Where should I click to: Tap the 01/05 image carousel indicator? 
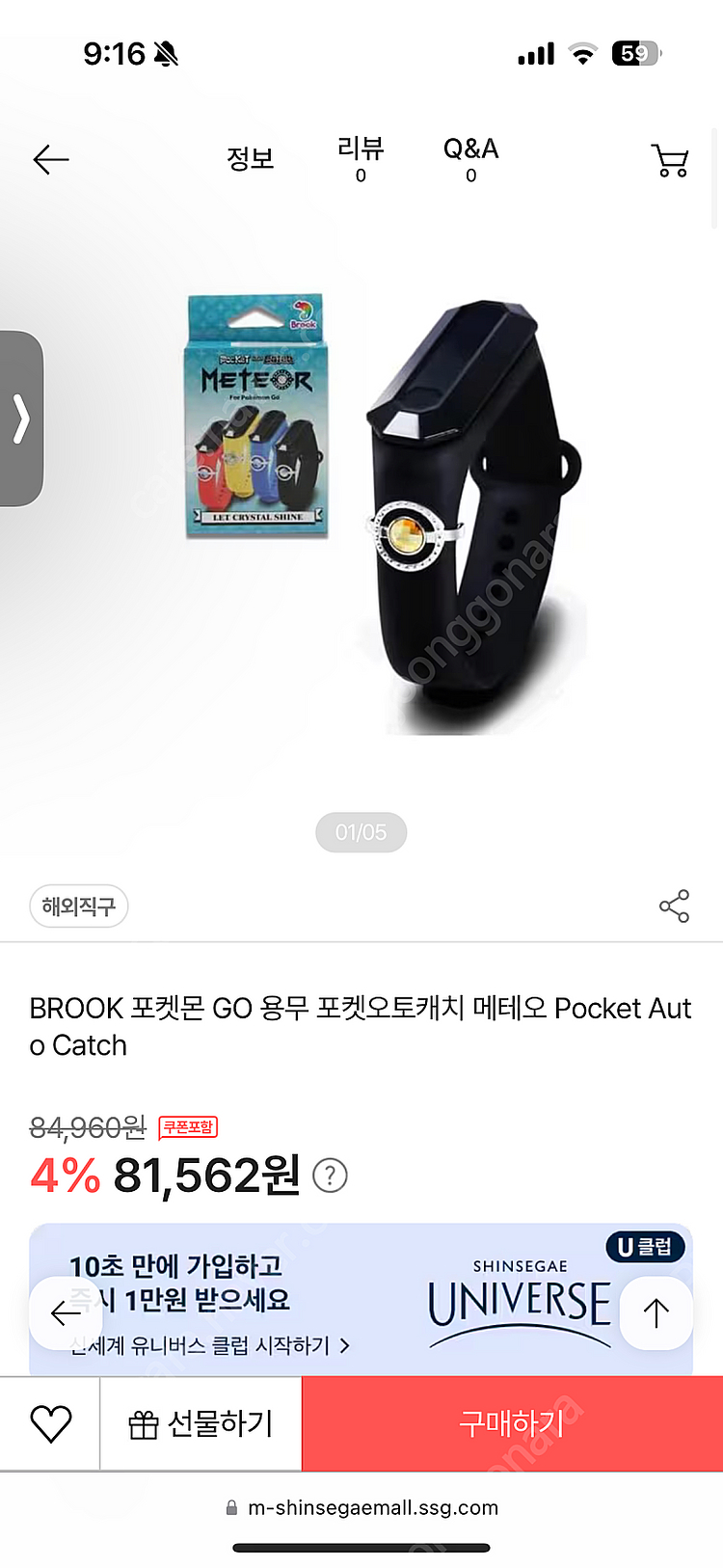(361, 831)
